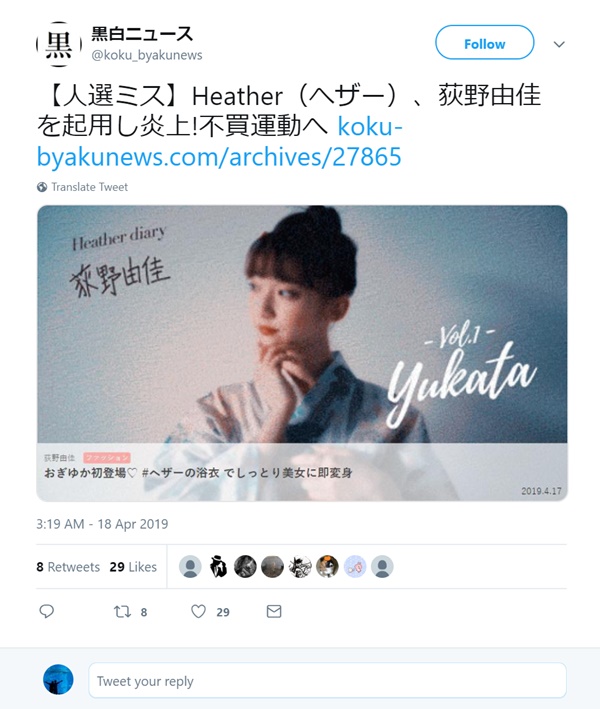Like this tweet with the heart icon
The image size is (600, 709).
coord(198,611)
